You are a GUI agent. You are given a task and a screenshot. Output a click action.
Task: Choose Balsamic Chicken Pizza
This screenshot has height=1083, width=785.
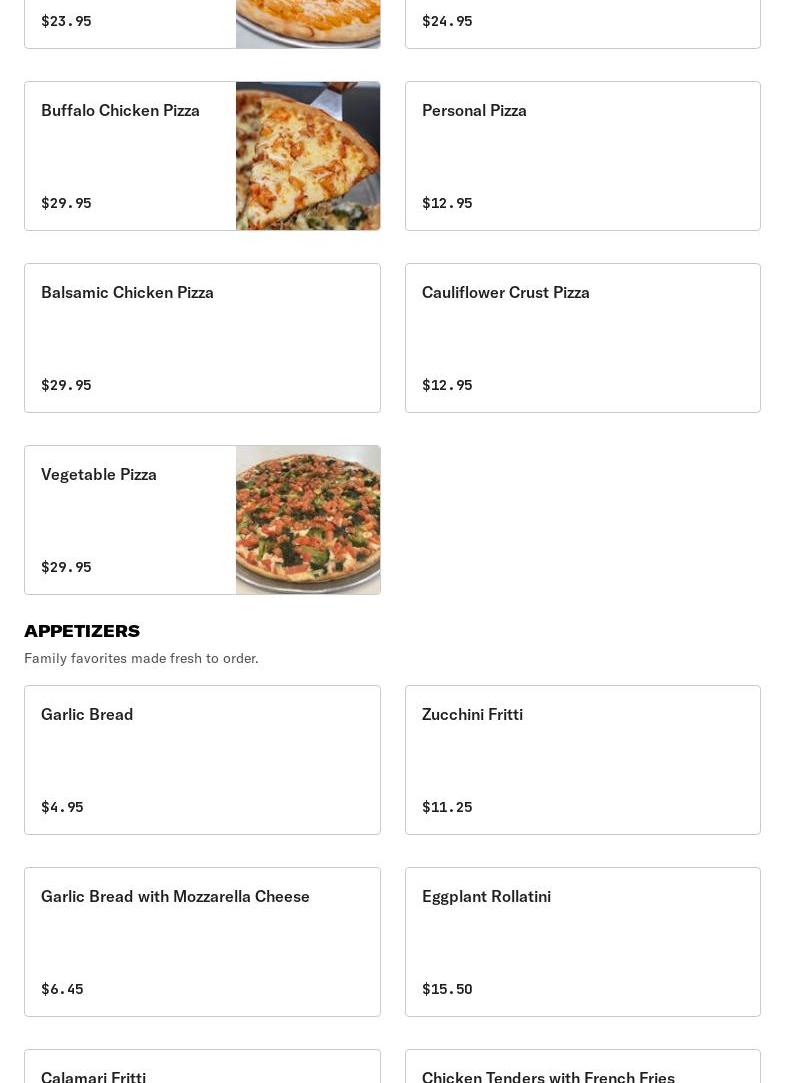[x=202, y=338]
